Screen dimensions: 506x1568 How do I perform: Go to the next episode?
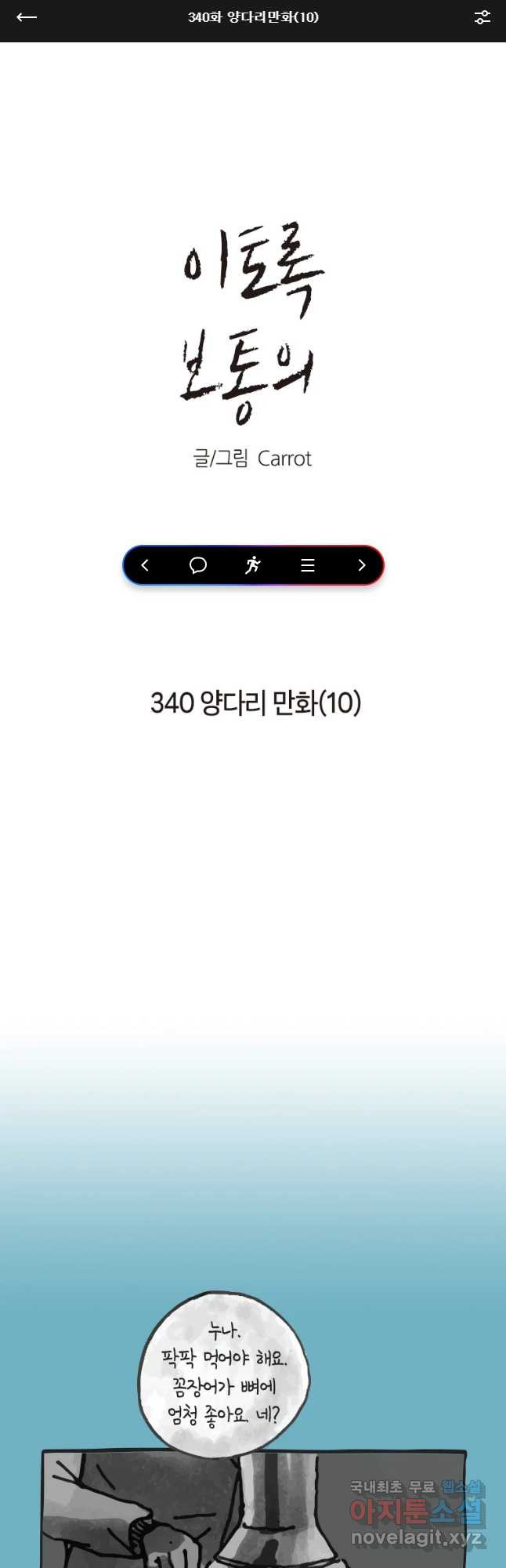[x=361, y=565]
